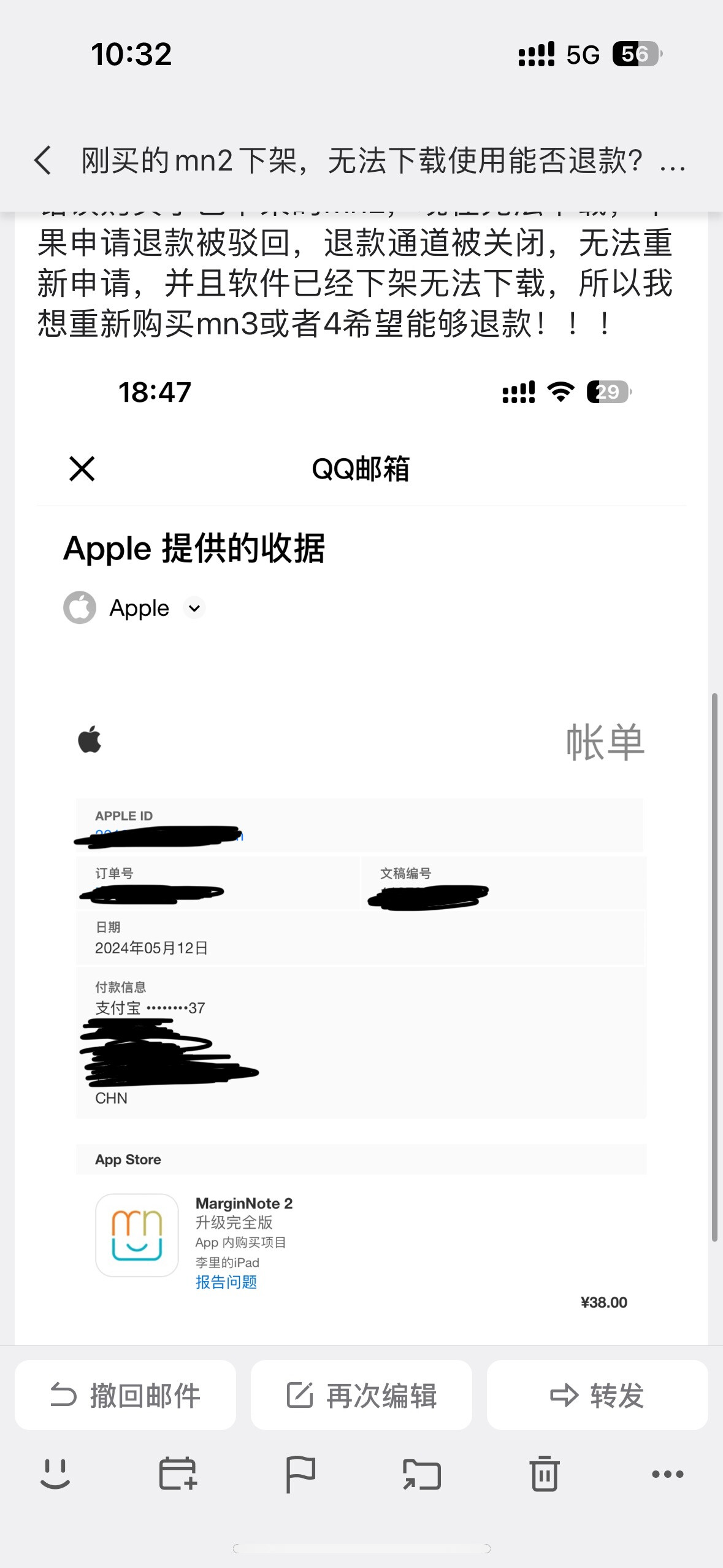Move this email to a folder
Viewport: 723px width, 1568px height.
pyautogui.click(x=422, y=1474)
